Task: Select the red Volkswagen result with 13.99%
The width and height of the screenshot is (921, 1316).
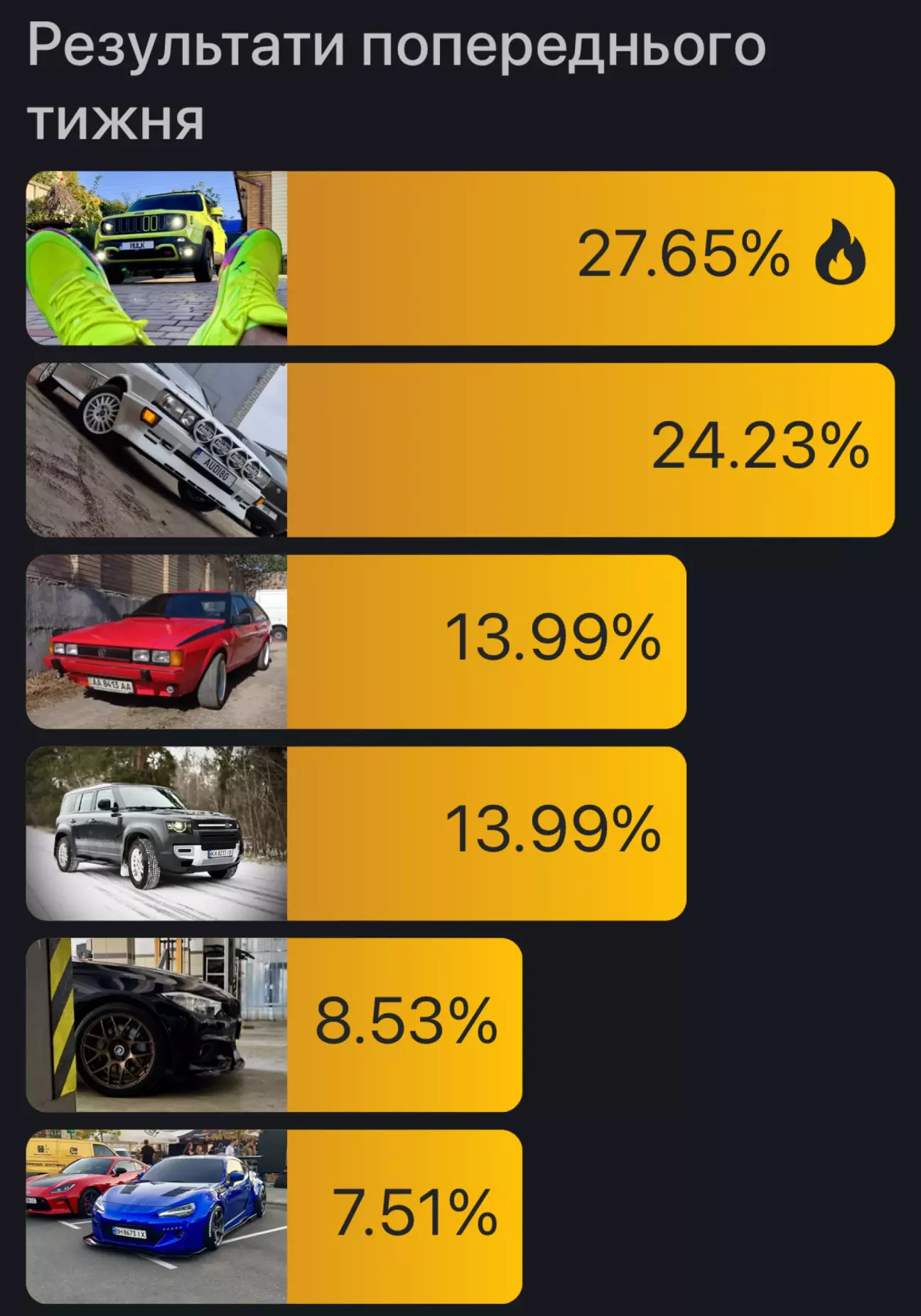Action: (x=355, y=641)
